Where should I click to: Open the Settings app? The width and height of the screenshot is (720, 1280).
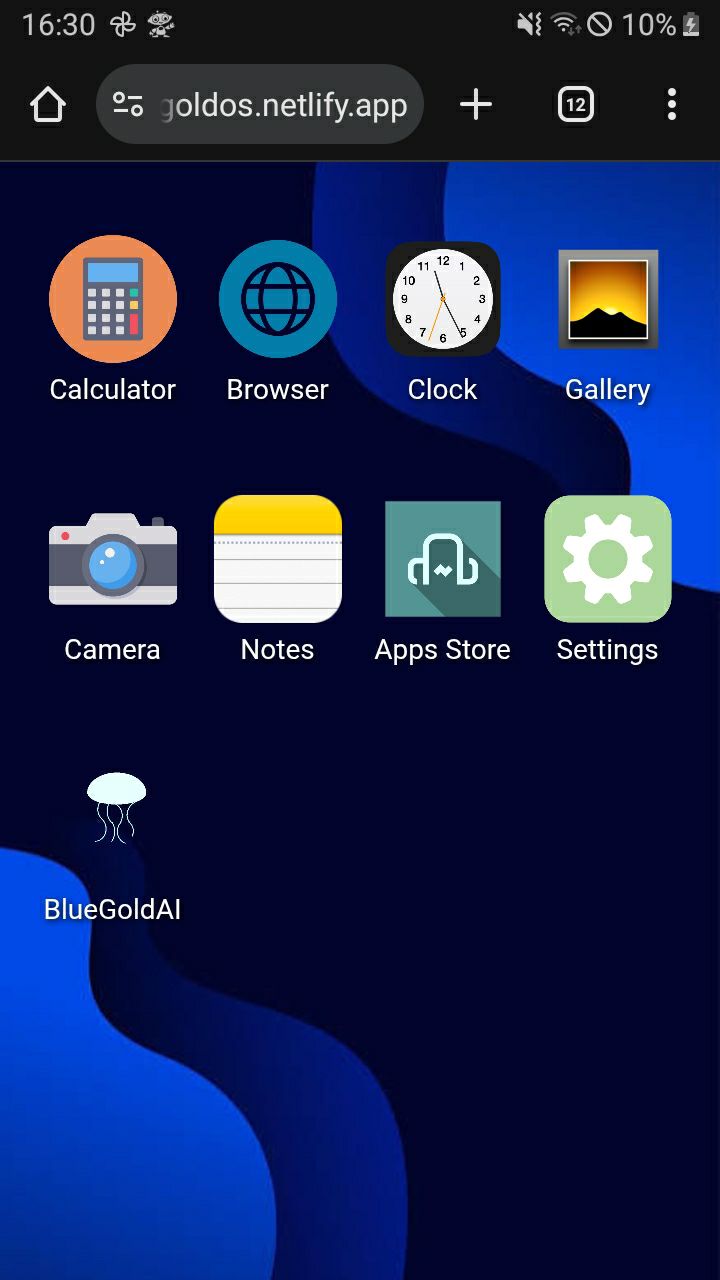point(607,559)
